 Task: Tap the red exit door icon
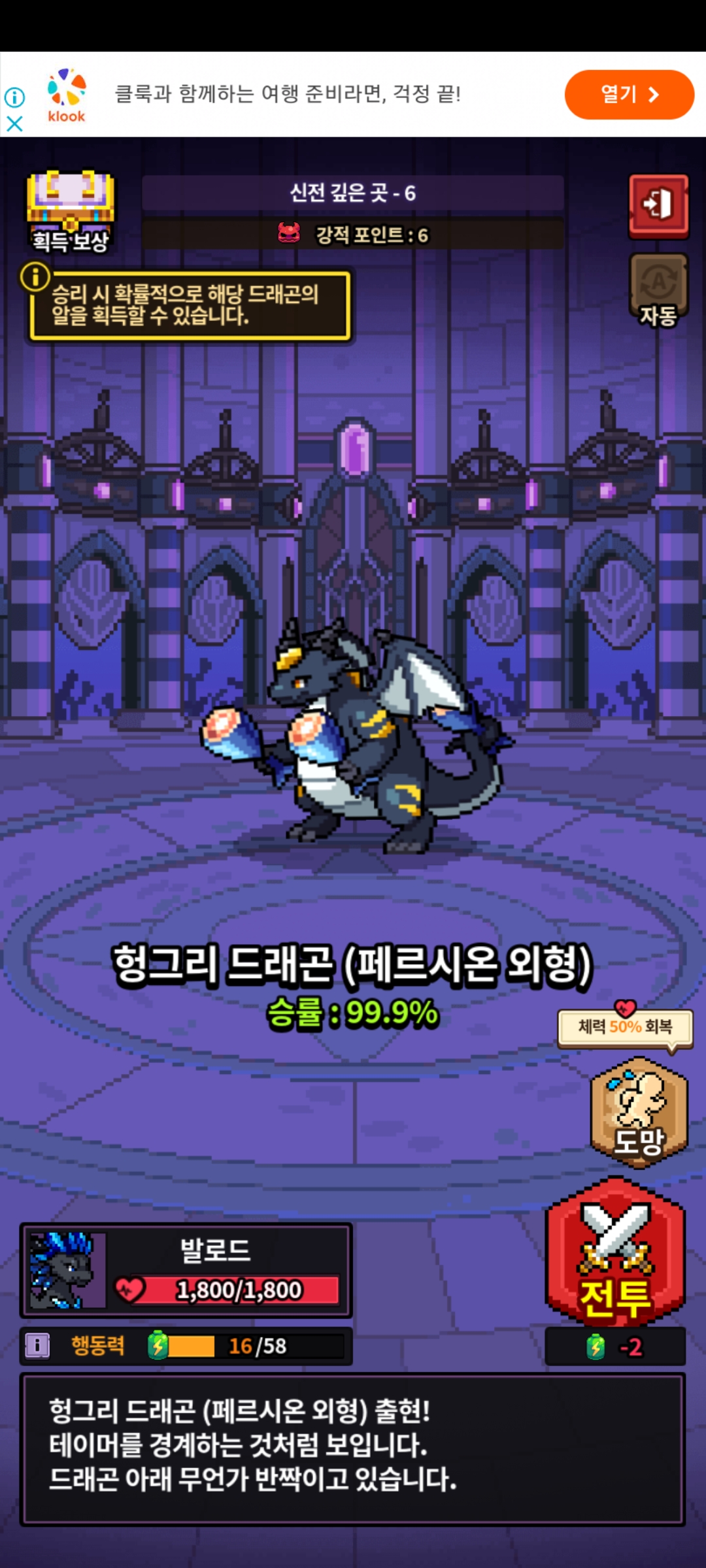[658, 204]
